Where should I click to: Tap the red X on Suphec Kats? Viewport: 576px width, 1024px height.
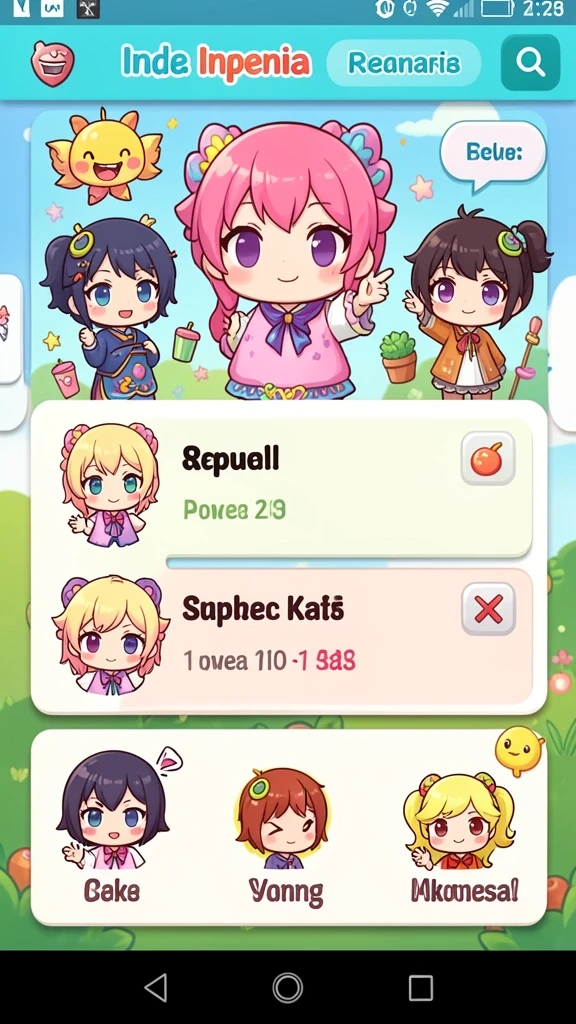pyautogui.click(x=488, y=609)
